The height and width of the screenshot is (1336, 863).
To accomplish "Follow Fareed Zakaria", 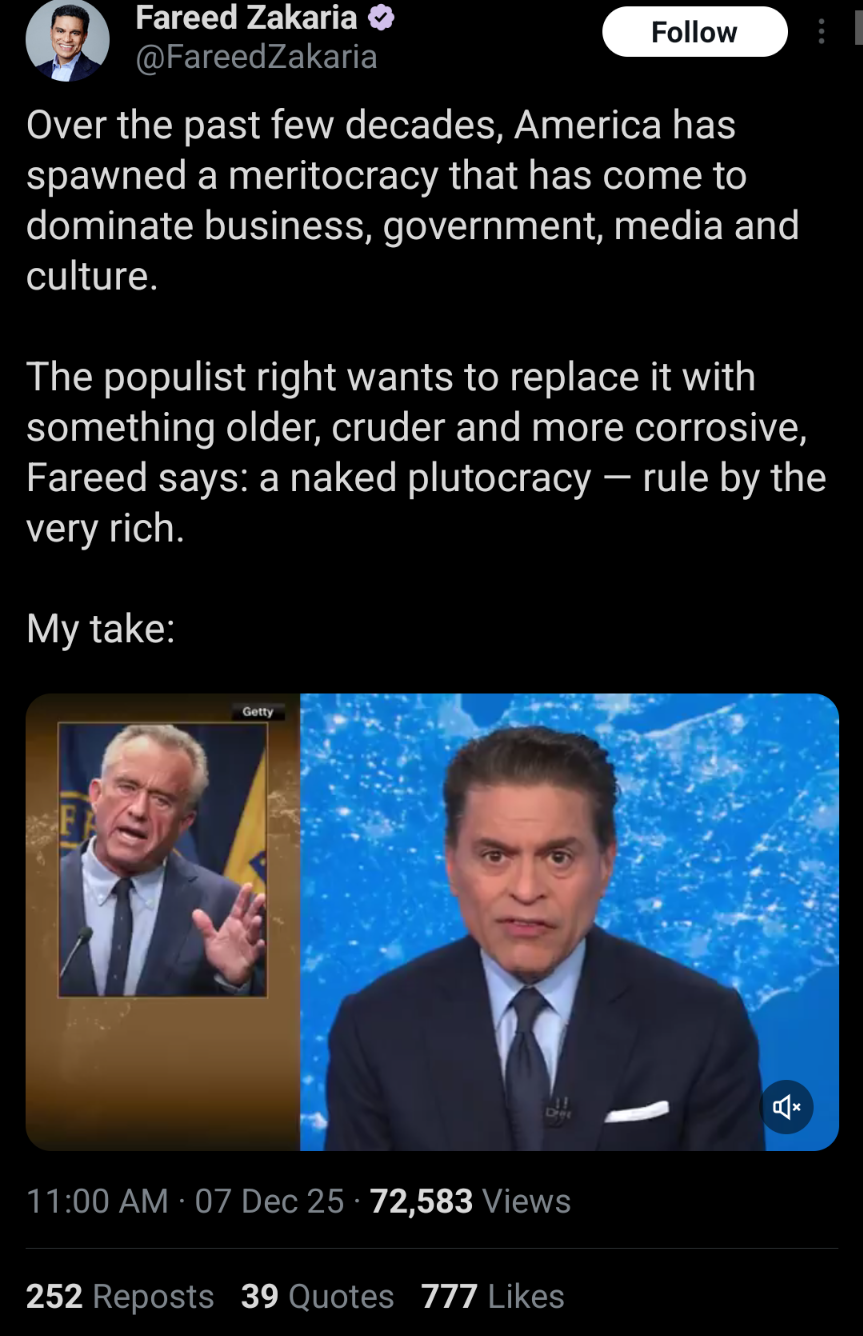I will click(694, 32).
